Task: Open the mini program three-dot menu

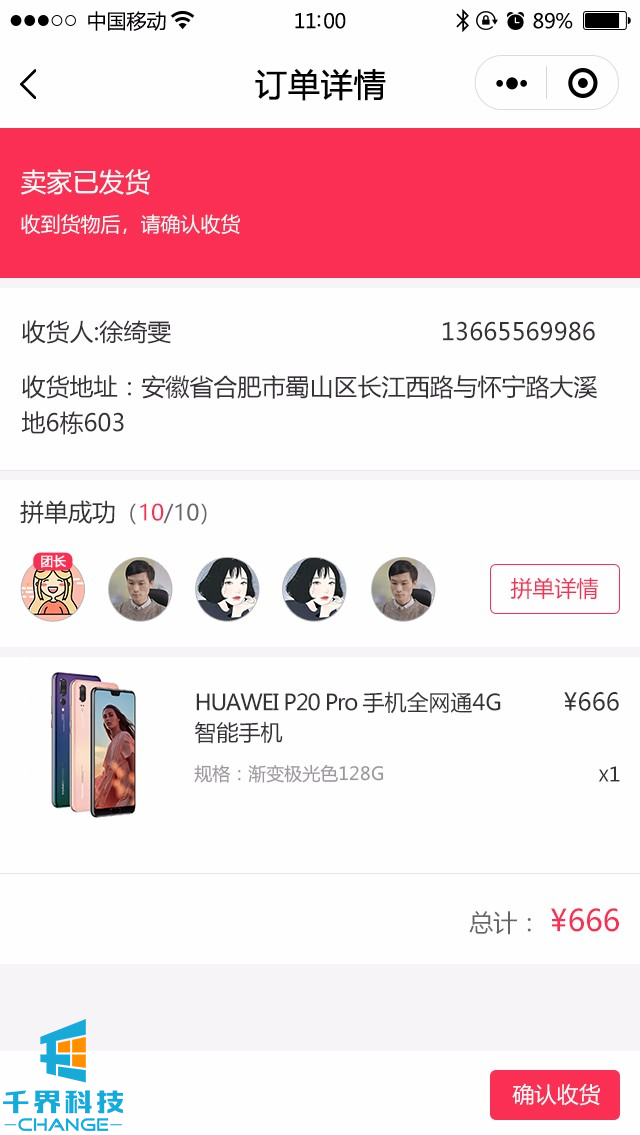Action: [x=511, y=84]
